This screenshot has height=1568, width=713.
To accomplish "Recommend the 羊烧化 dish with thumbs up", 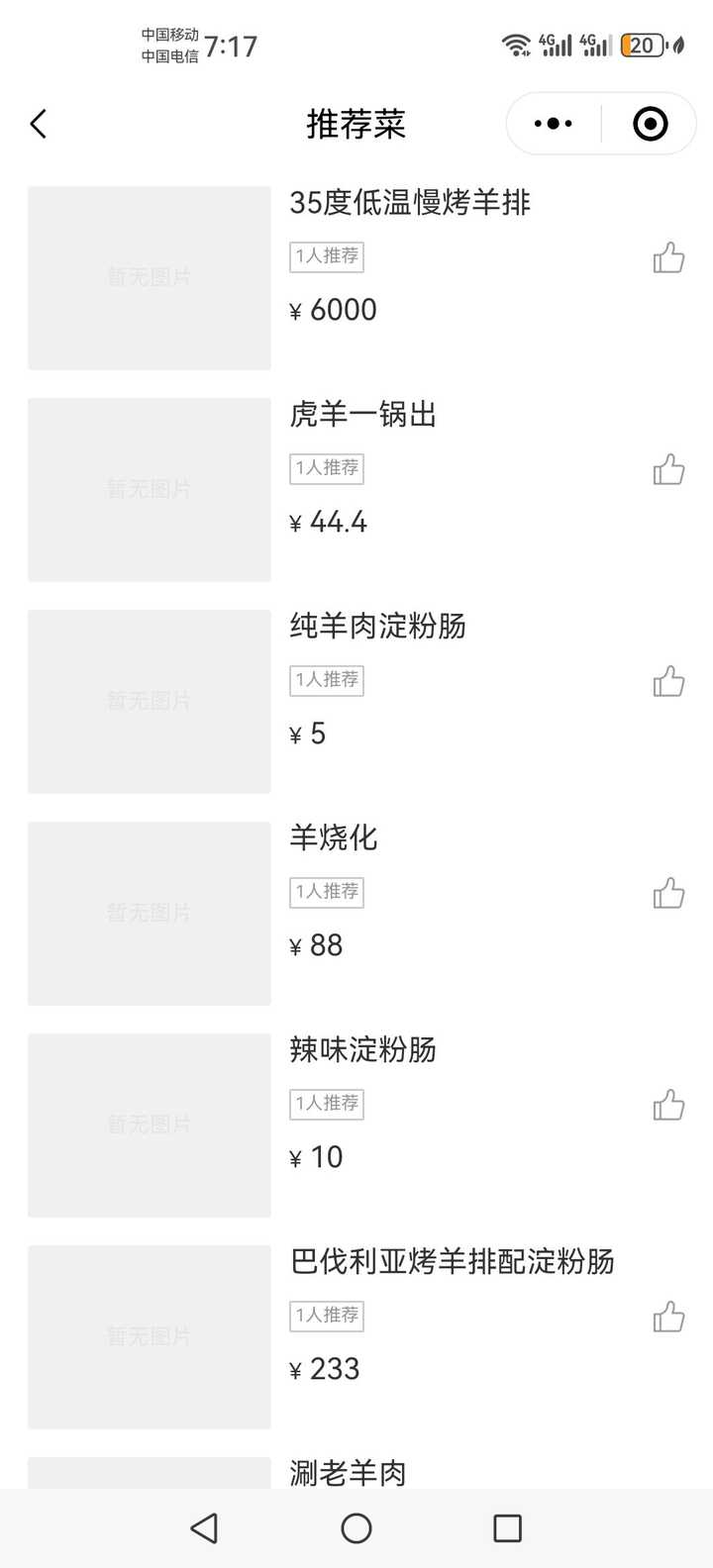I will click(668, 893).
